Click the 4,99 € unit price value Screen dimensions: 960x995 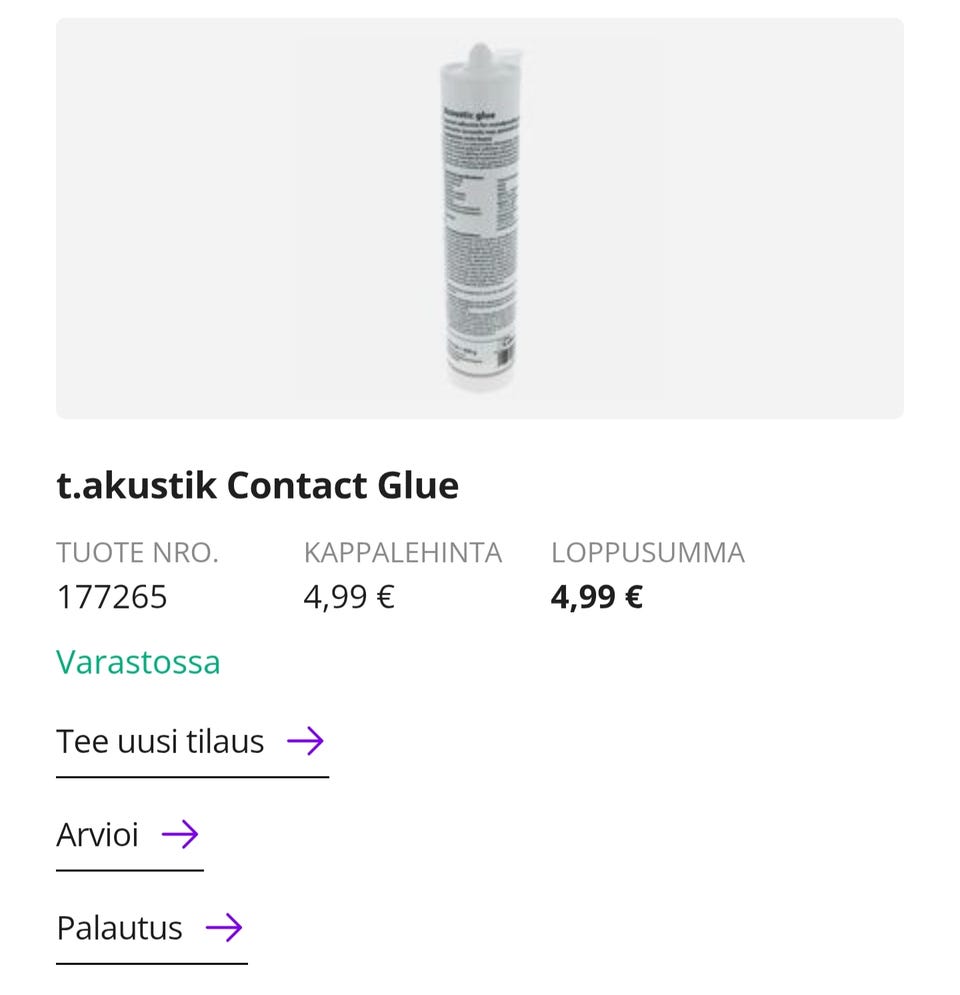coord(348,596)
